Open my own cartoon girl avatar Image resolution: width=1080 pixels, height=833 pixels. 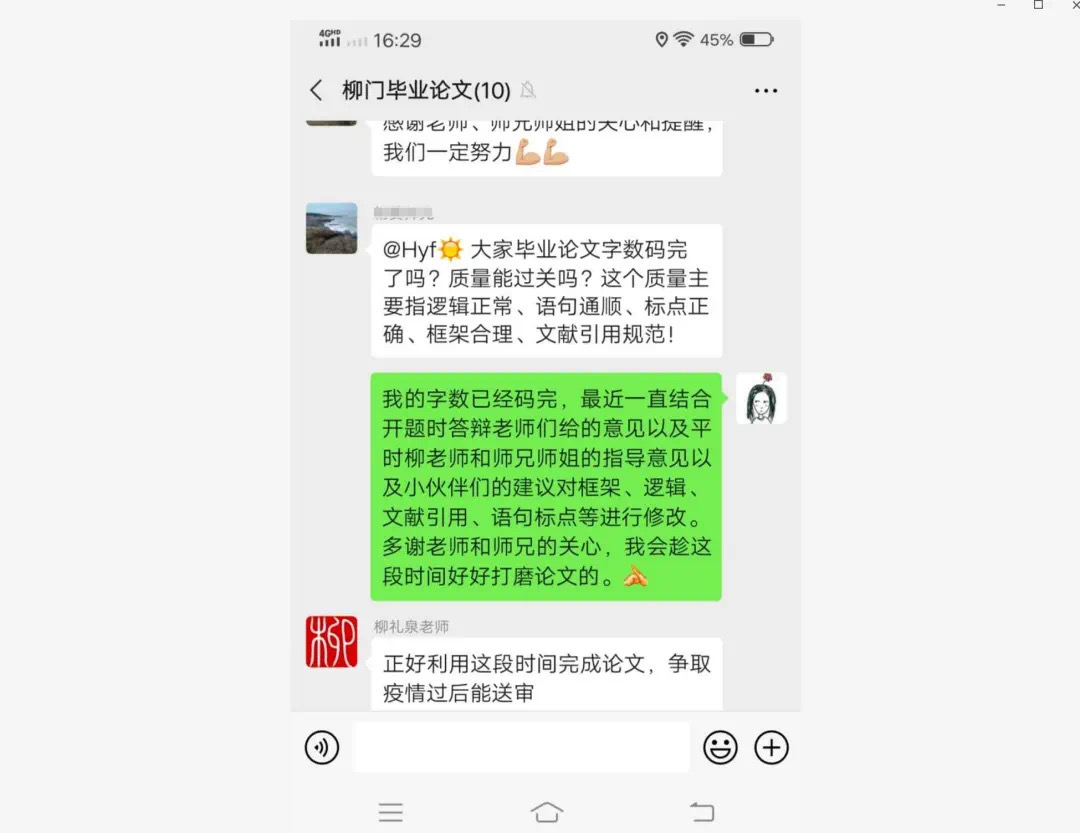click(x=761, y=398)
